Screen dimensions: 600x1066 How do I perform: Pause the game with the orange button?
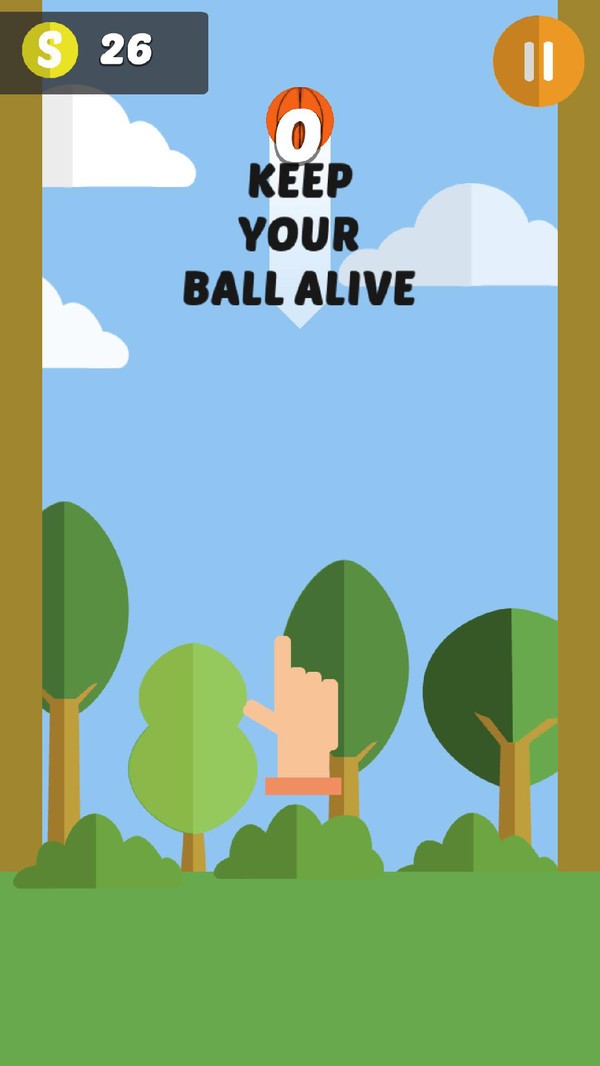coord(539,61)
